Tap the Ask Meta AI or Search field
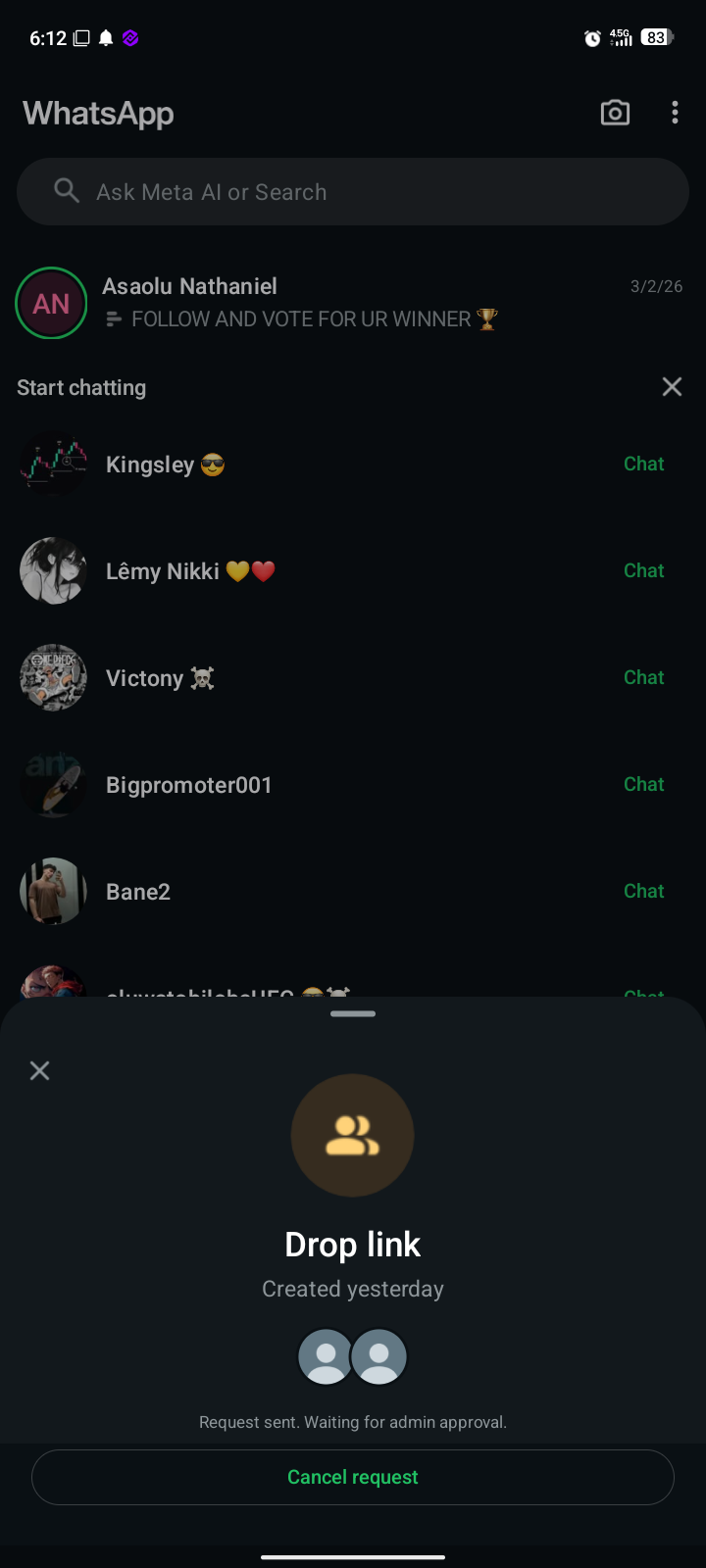 [x=353, y=192]
